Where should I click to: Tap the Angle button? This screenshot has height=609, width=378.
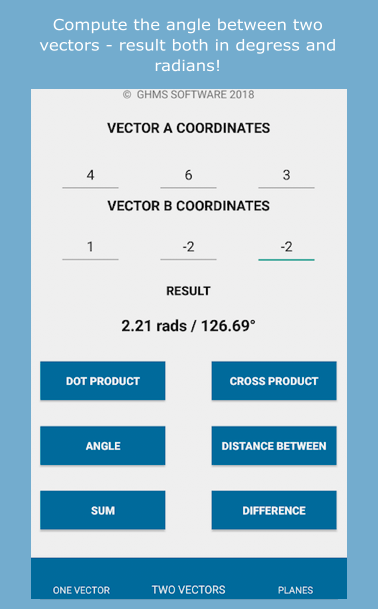coord(103,445)
